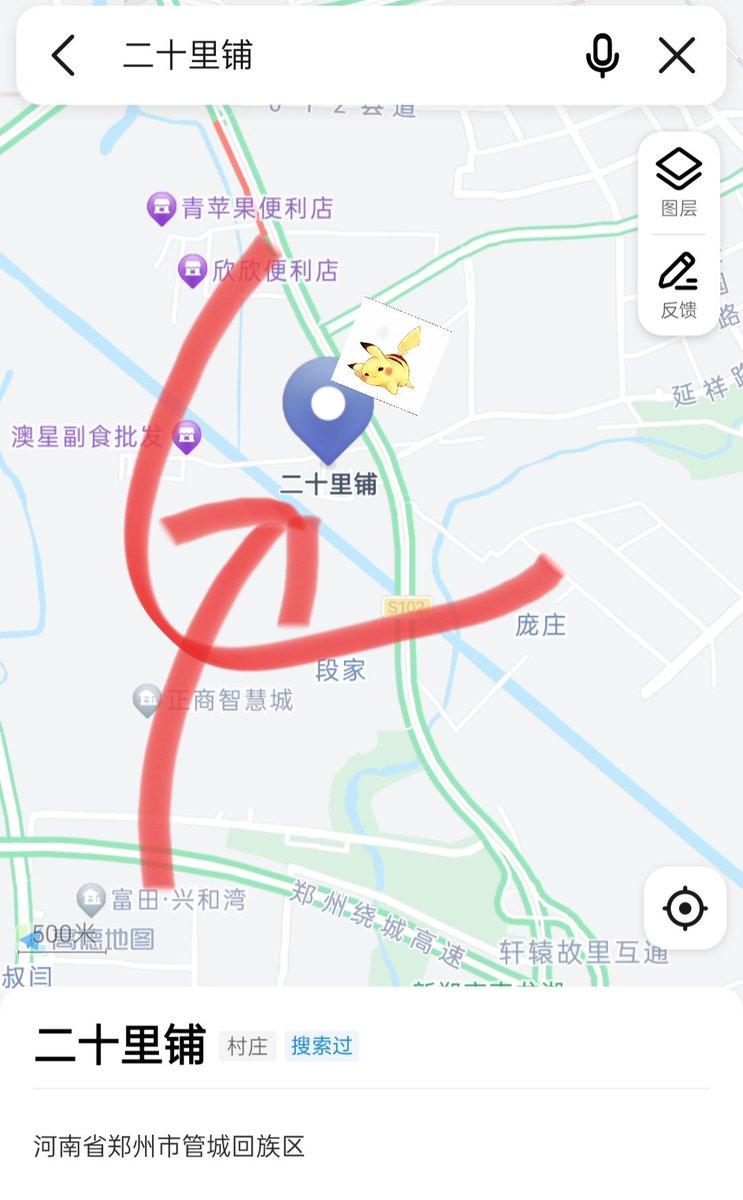The width and height of the screenshot is (743, 1200).
Task: Click the S102 road label
Action: (404, 606)
